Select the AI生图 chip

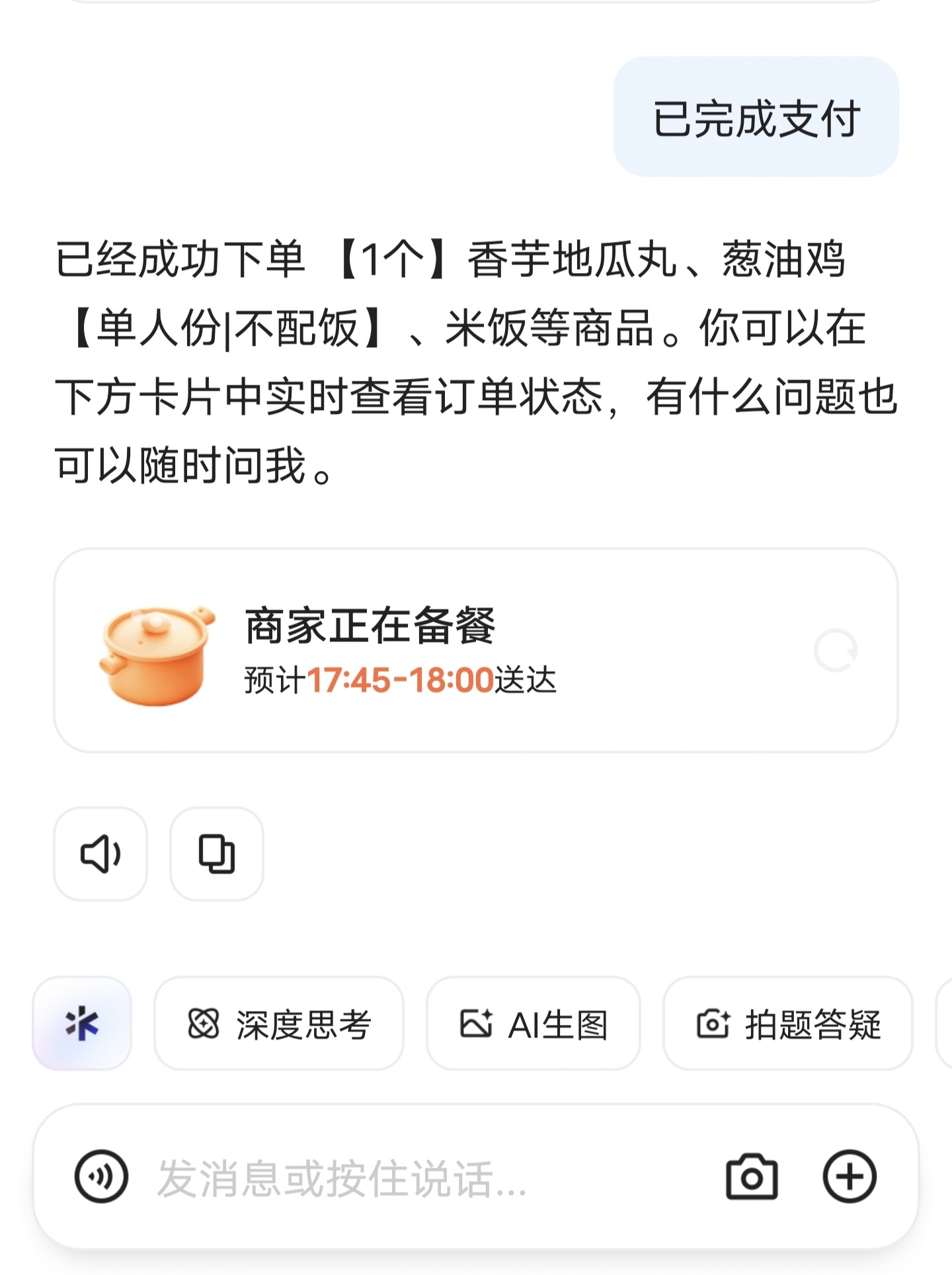tap(533, 1024)
